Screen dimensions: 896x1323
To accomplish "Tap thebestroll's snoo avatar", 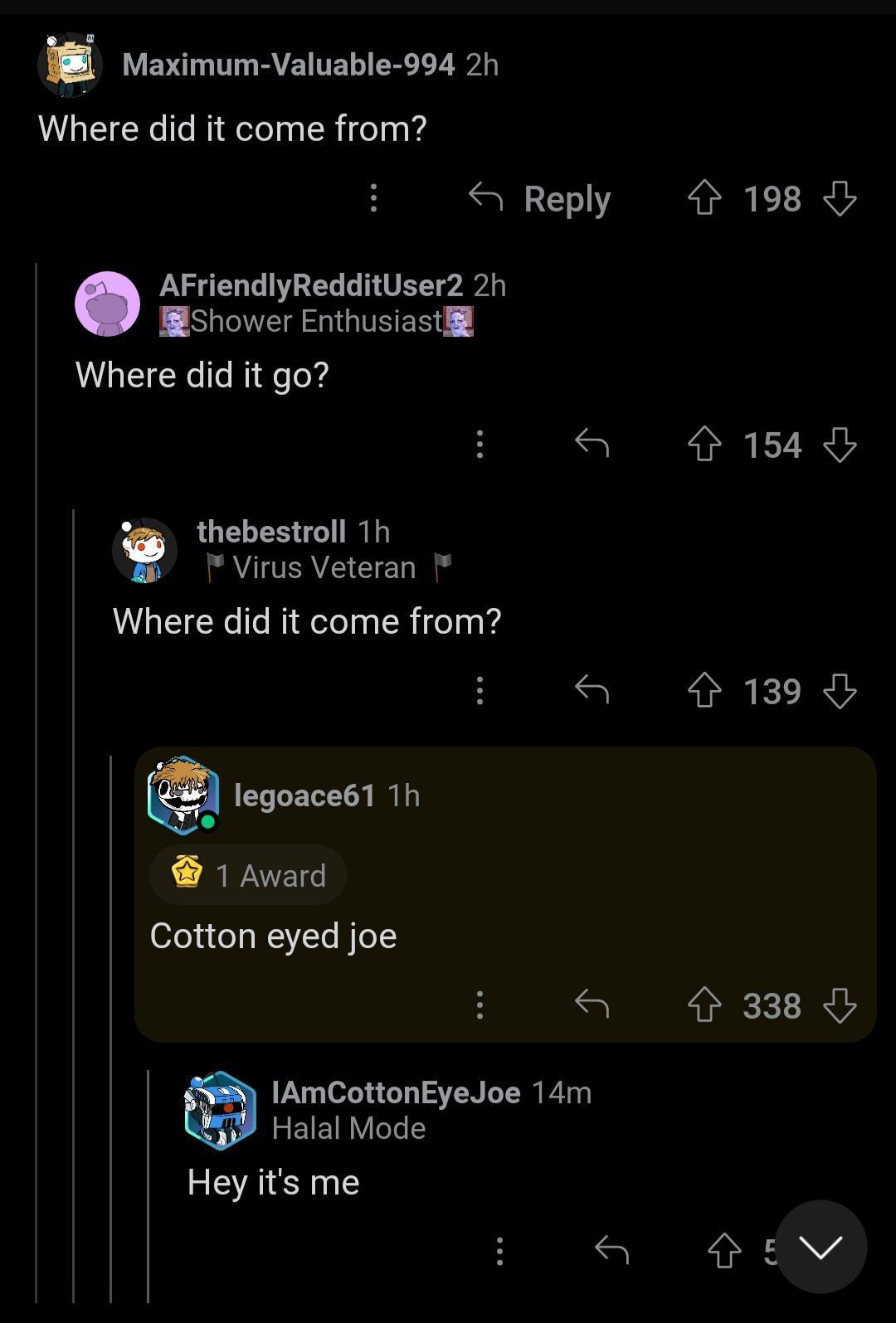I will click(144, 550).
